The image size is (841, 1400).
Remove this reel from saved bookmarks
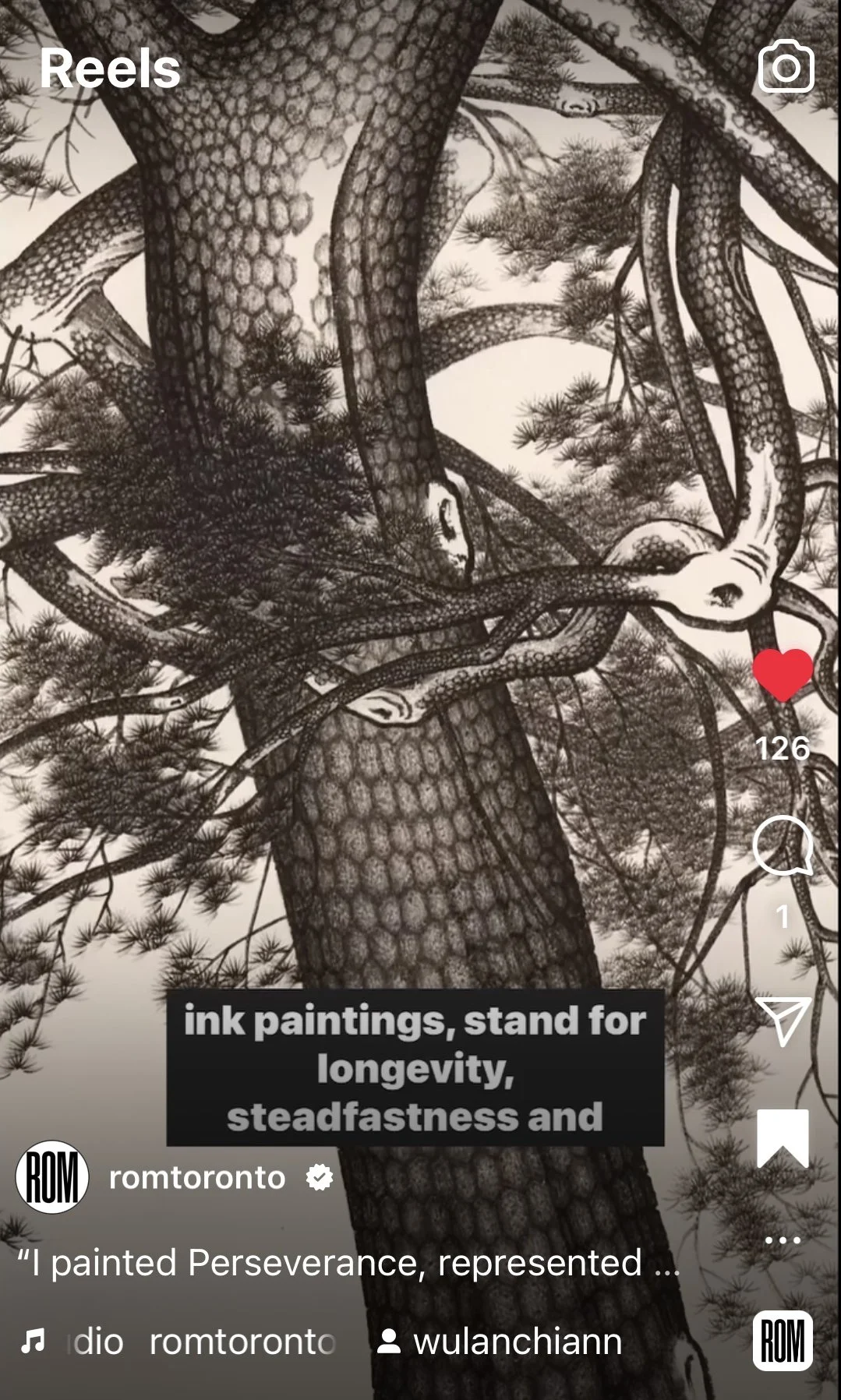click(783, 1138)
